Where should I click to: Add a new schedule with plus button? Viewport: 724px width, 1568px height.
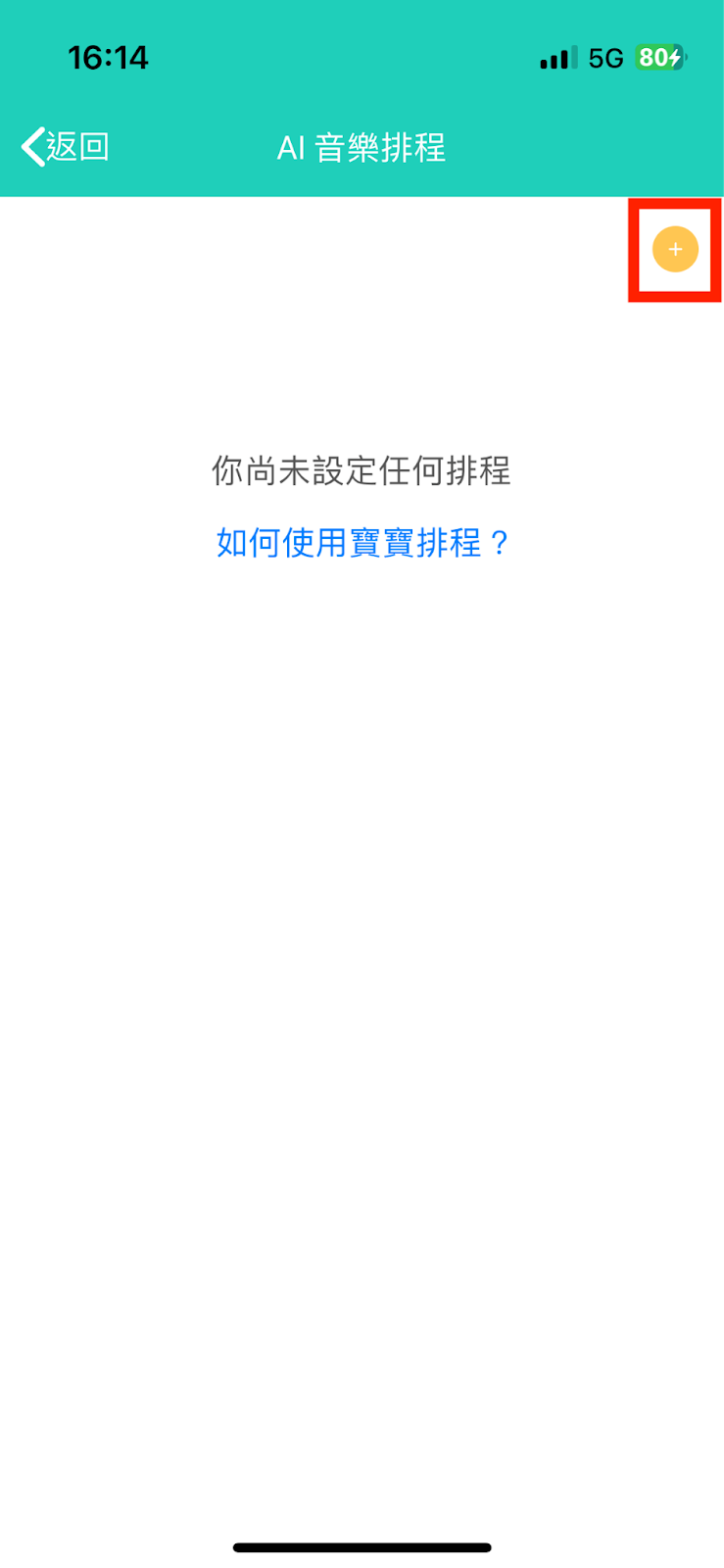pyautogui.click(x=675, y=250)
